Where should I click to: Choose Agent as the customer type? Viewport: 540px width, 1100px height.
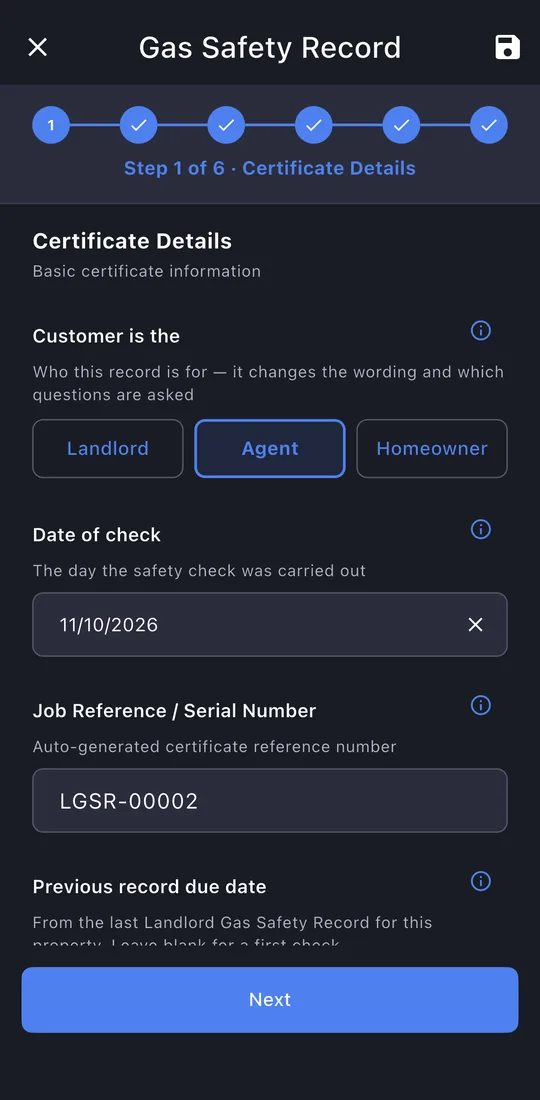270,448
